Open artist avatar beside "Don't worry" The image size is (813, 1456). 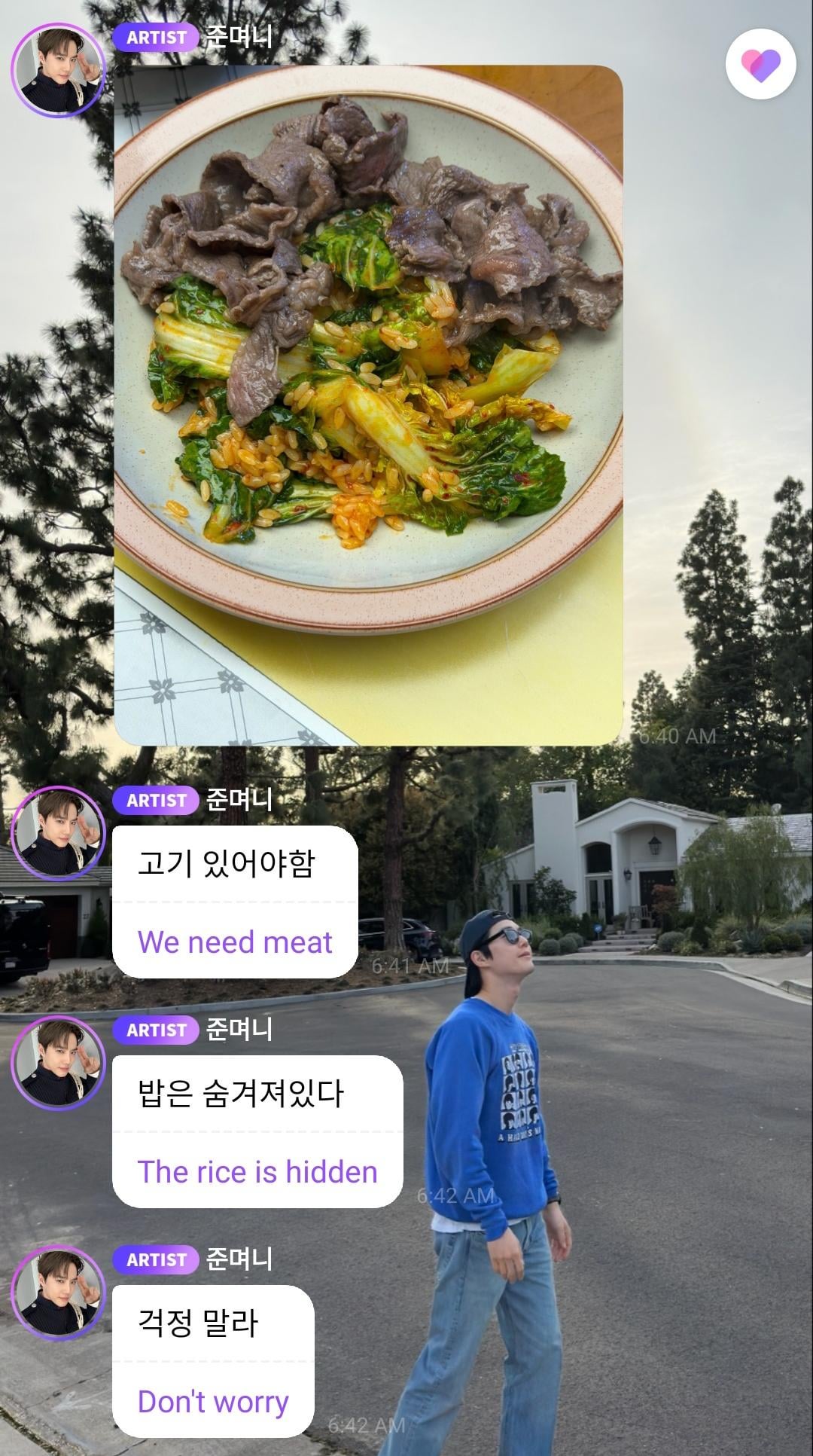[58, 1293]
